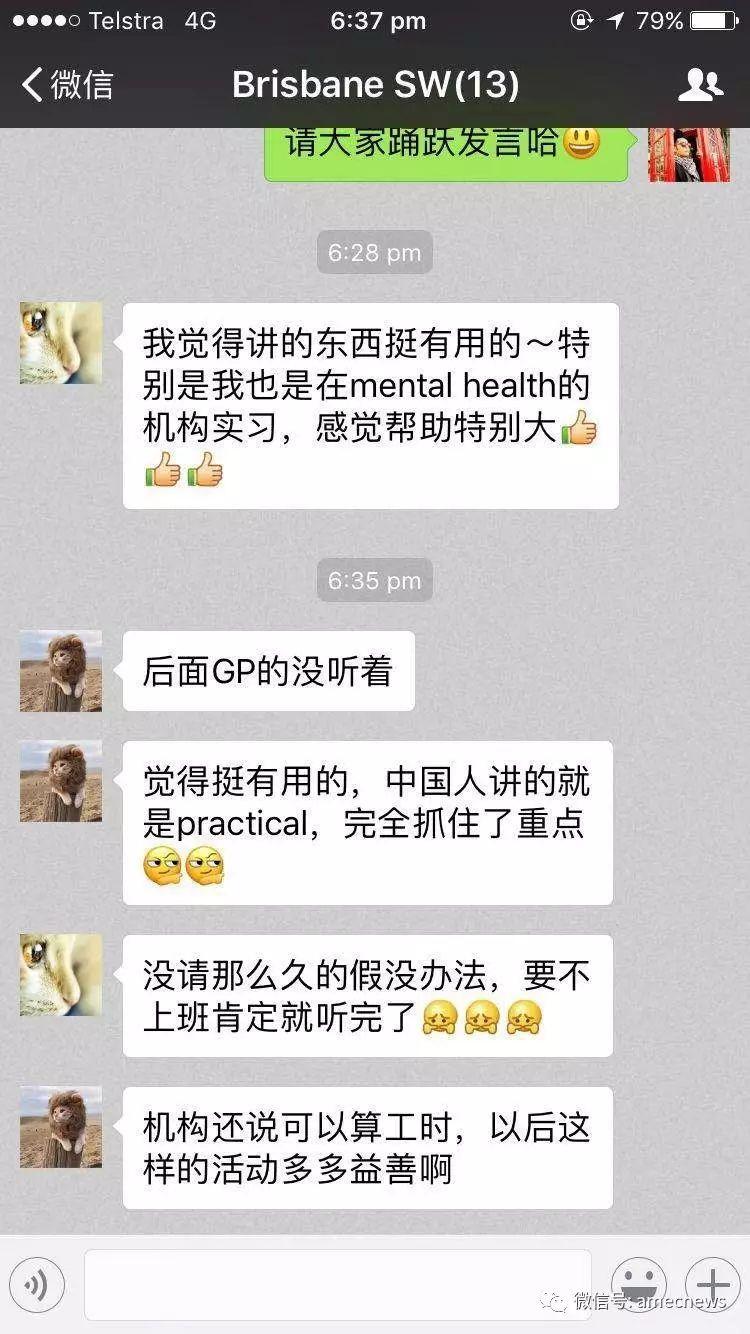Image resolution: width=750 pixels, height=1334 pixels.
Task: Open group members info icon
Action: (x=700, y=85)
